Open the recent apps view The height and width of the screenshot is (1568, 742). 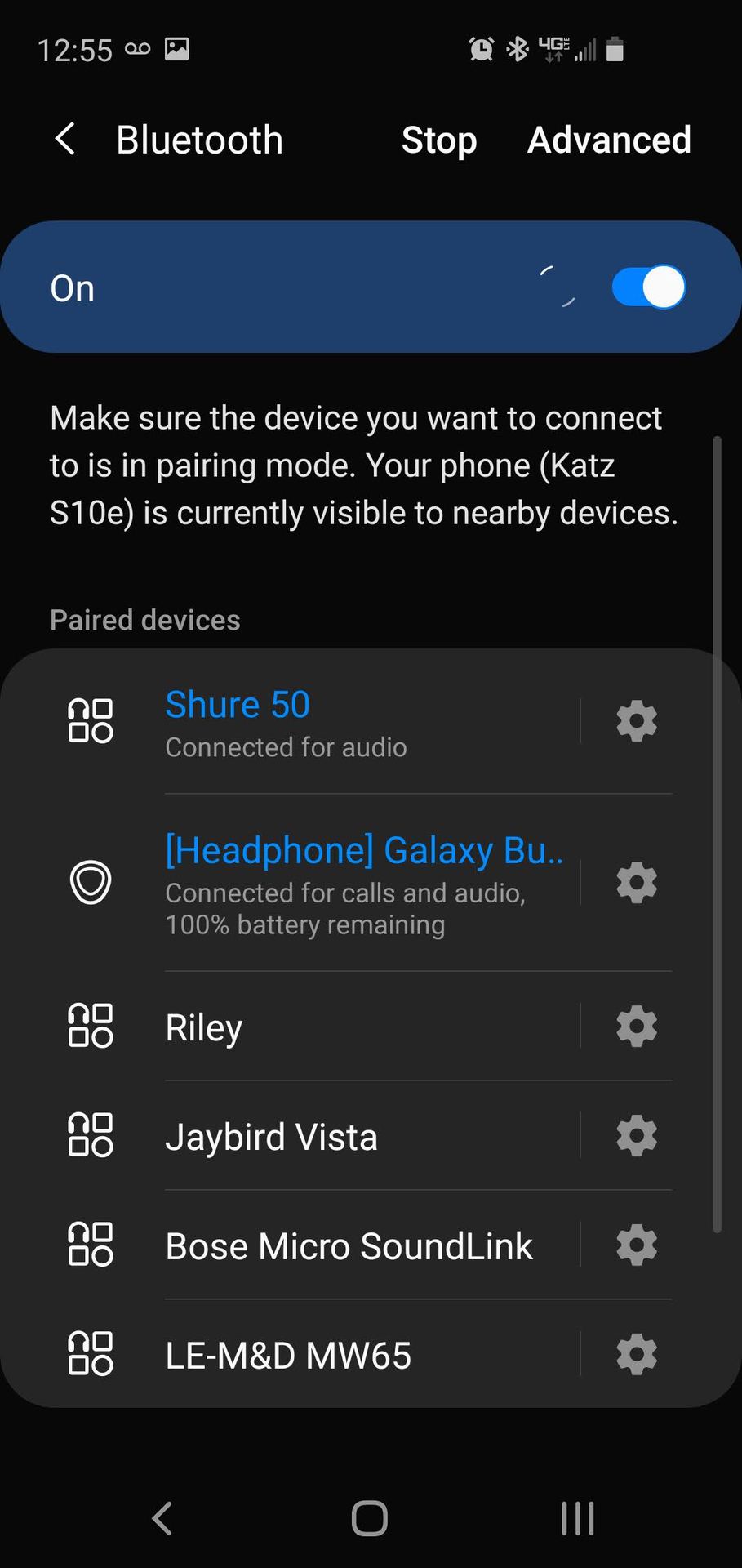577,1518
